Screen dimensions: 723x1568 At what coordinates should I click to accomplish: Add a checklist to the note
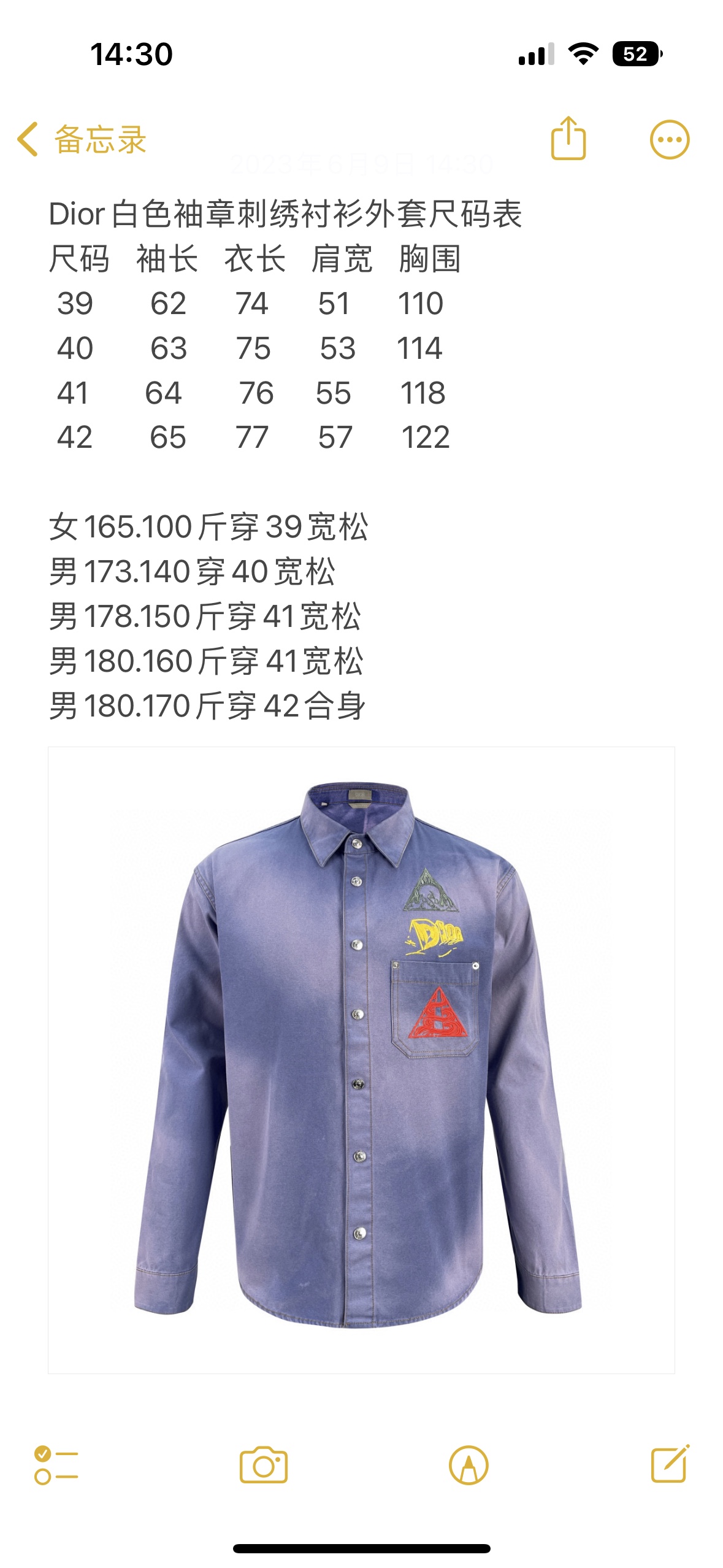point(56,1465)
